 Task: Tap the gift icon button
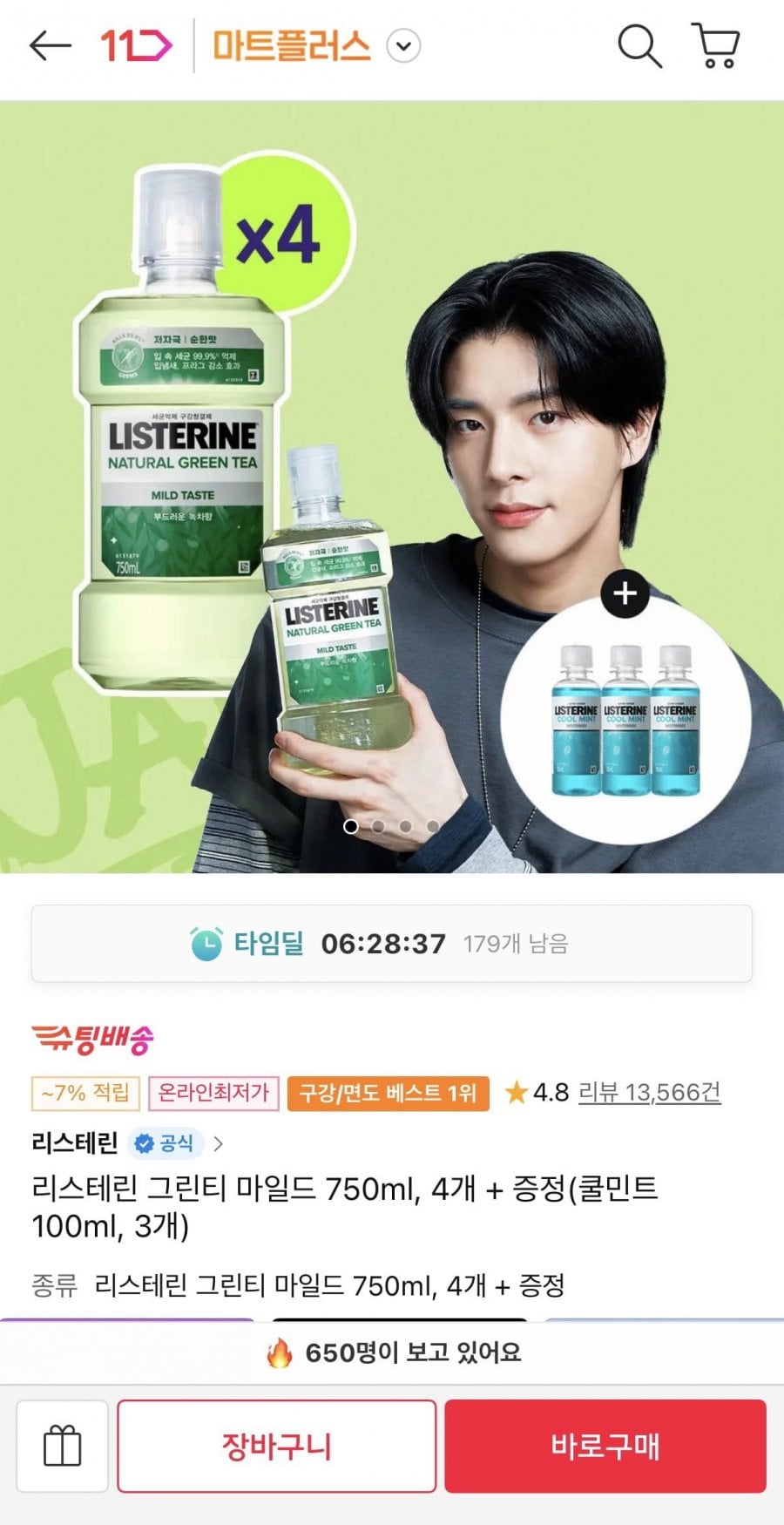point(63,1446)
